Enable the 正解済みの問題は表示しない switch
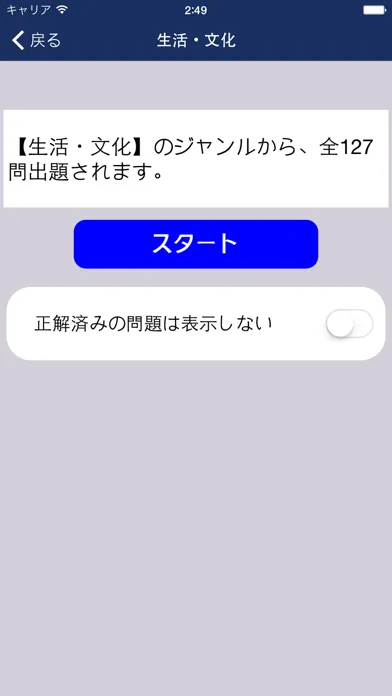The height and width of the screenshot is (696, 392). tap(349, 324)
